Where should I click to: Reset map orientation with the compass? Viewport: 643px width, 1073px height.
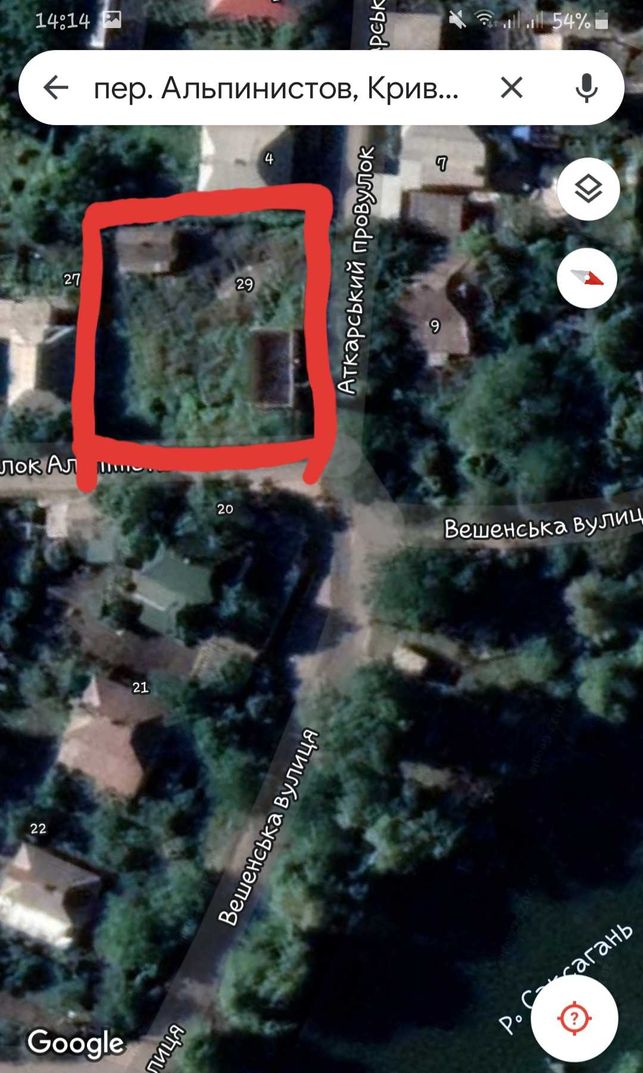click(x=588, y=278)
